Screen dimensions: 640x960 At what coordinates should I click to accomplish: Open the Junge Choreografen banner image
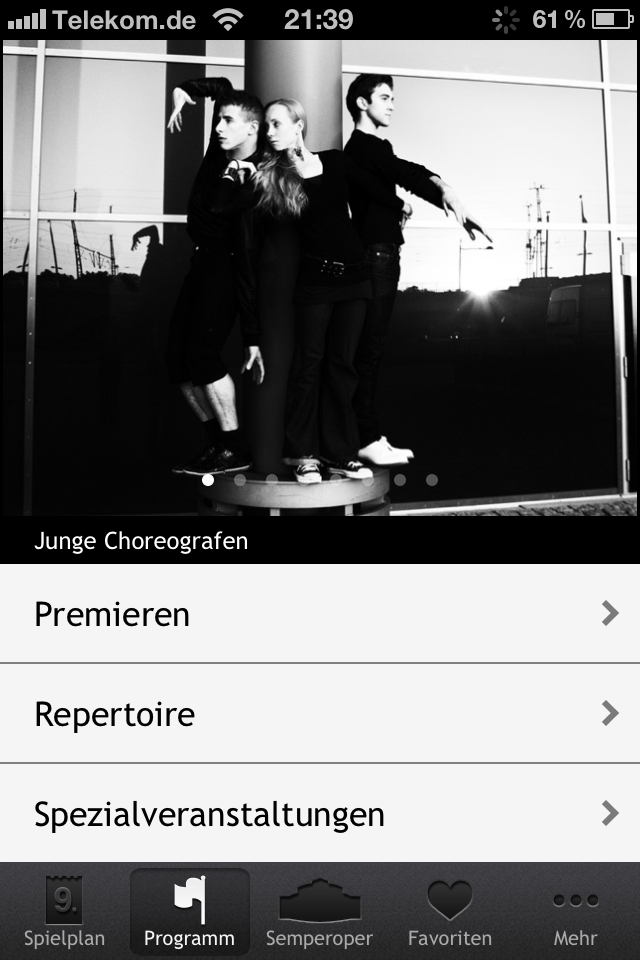(320, 280)
